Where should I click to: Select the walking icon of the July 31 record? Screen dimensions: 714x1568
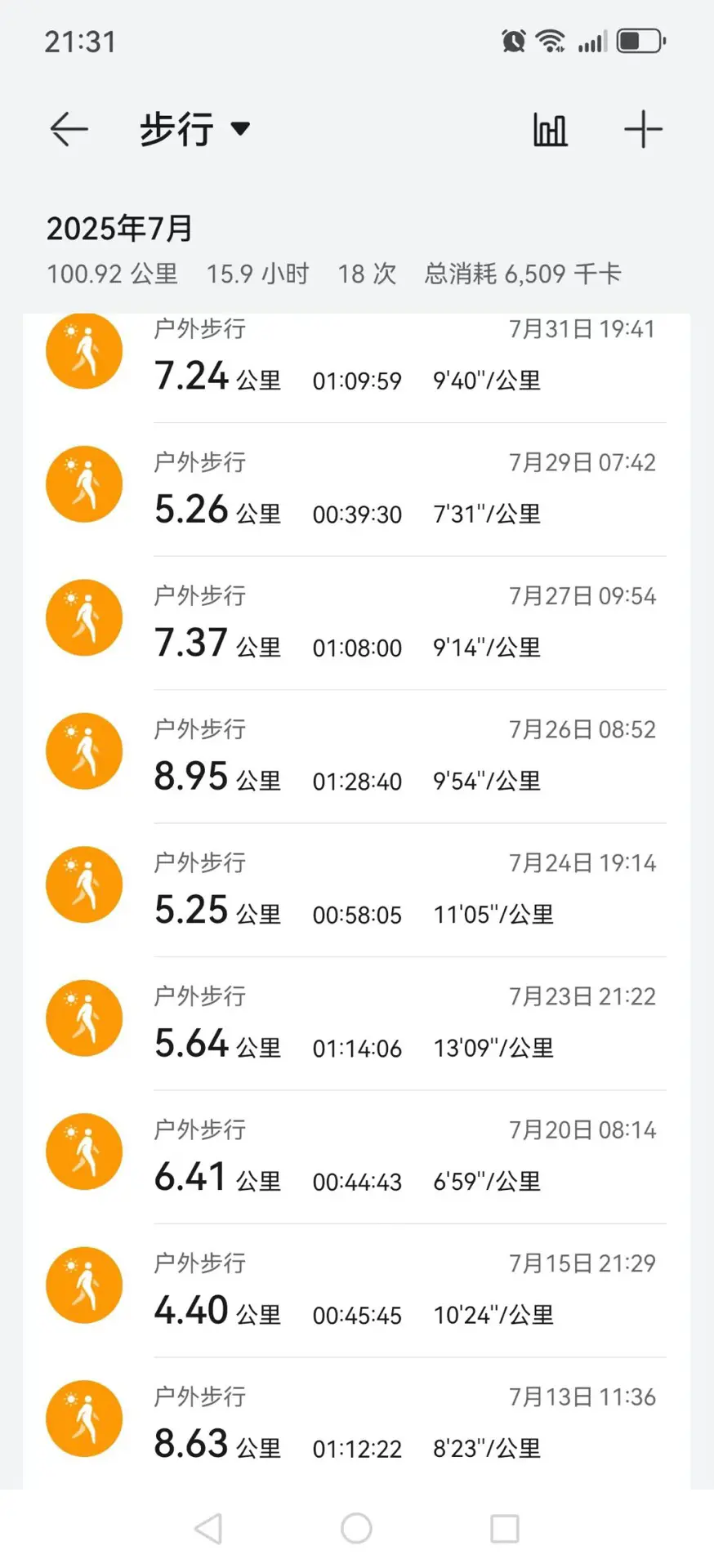(83, 350)
